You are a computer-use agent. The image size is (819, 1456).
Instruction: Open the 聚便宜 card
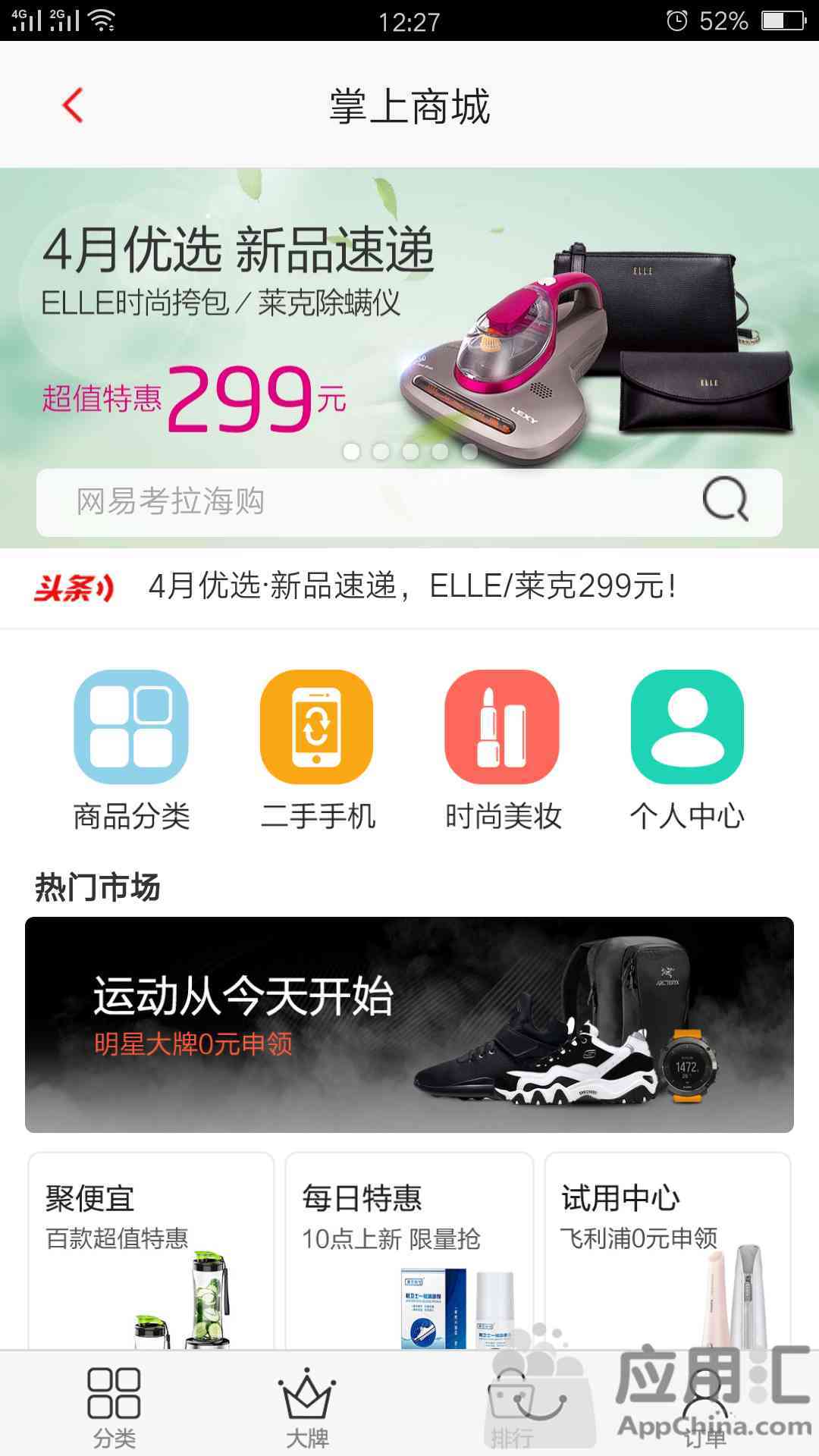(x=150, y=1251)
